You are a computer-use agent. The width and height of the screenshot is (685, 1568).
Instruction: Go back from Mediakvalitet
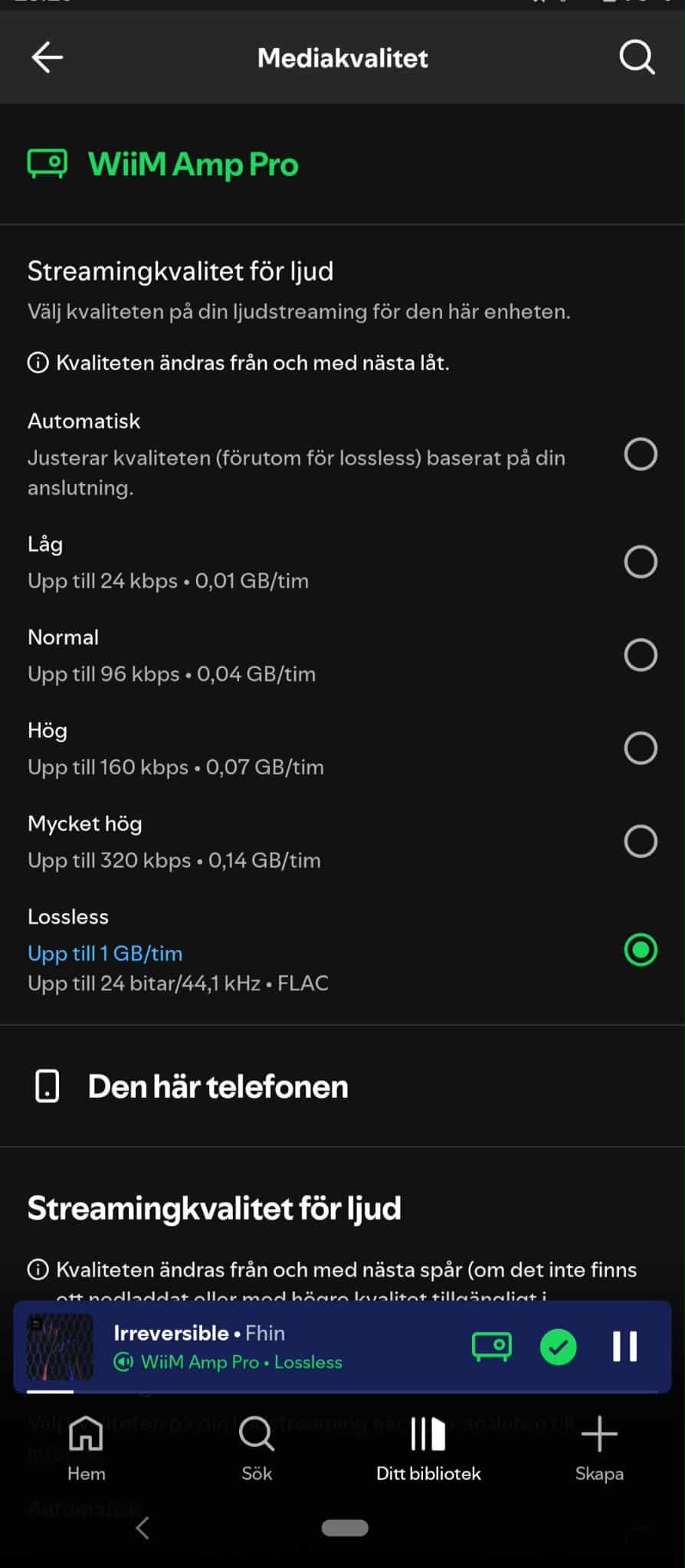[x=47, y=57]
